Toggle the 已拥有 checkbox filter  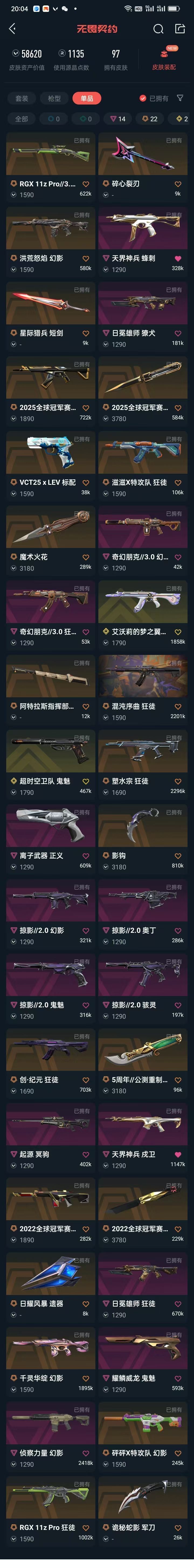153,98
